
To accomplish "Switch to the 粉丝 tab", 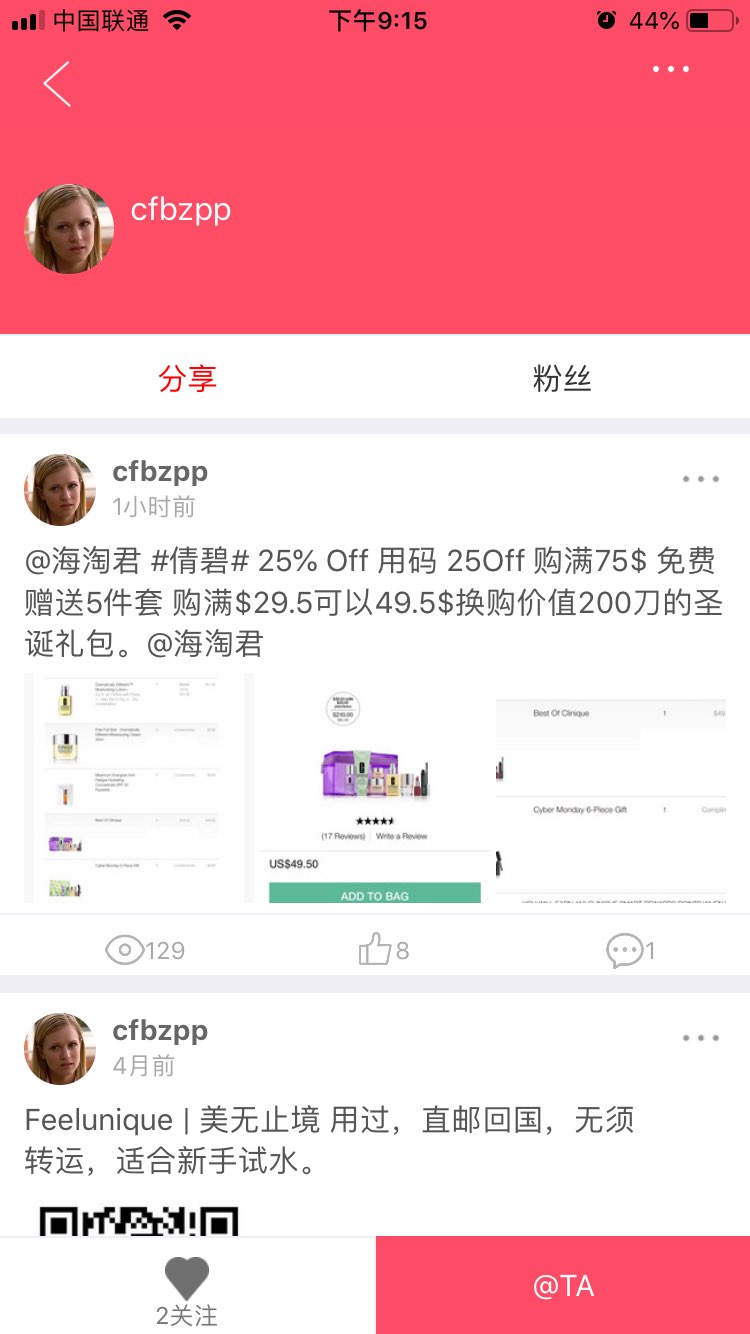I will (x=562, y=378).
